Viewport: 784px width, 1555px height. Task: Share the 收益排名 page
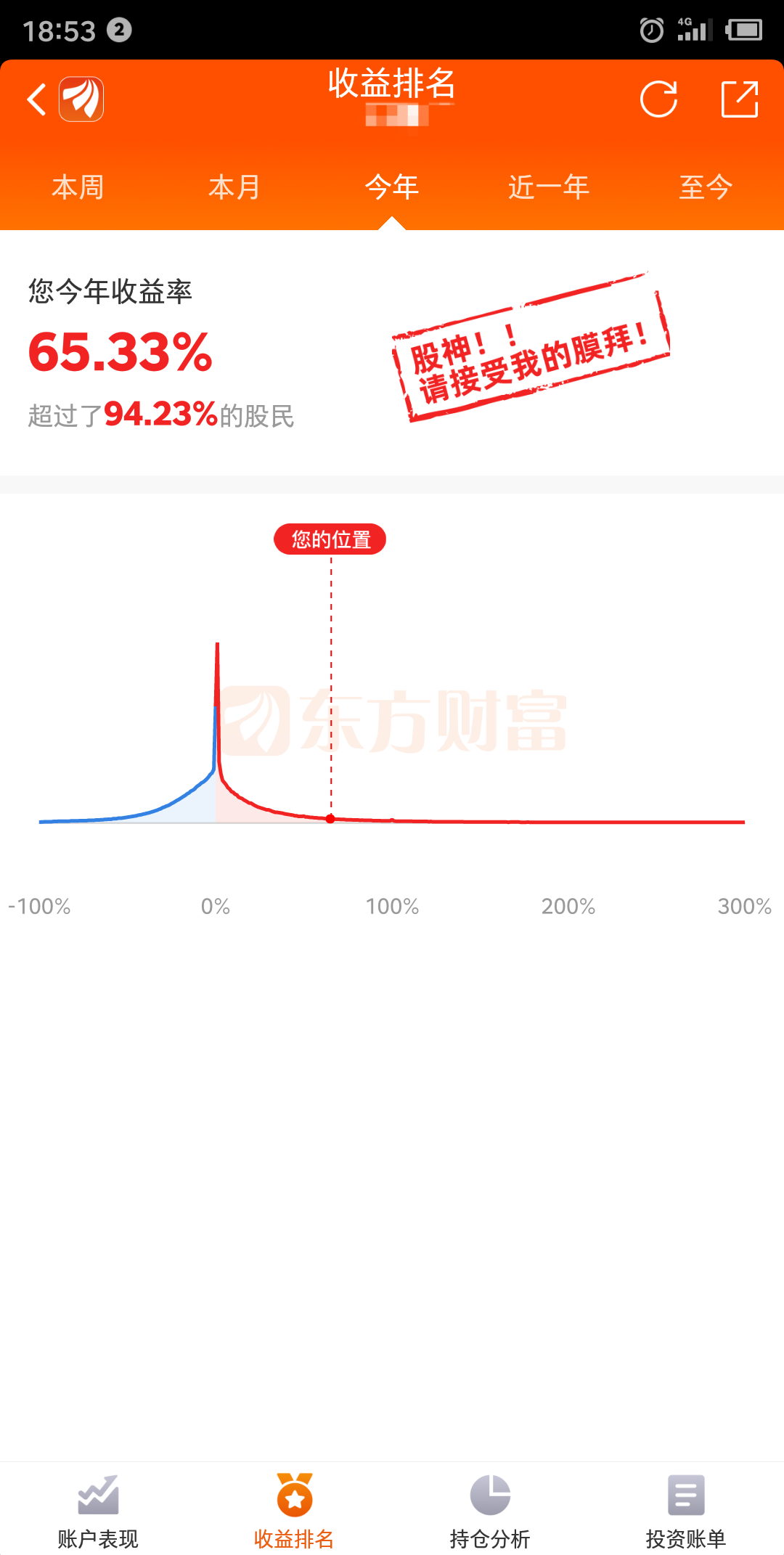click(740, 99)
